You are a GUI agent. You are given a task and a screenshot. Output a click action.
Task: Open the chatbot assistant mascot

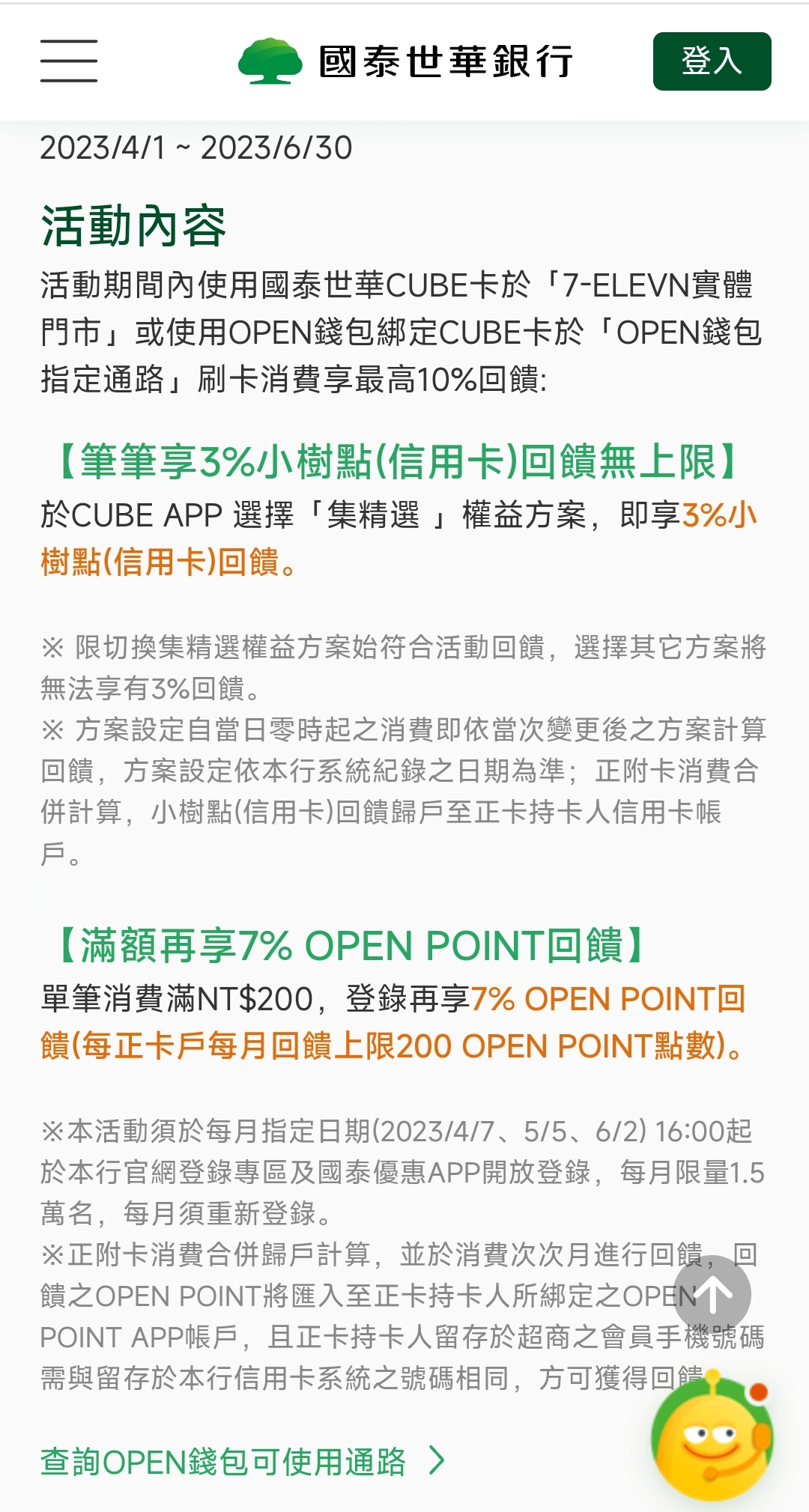click(712, 1439)
